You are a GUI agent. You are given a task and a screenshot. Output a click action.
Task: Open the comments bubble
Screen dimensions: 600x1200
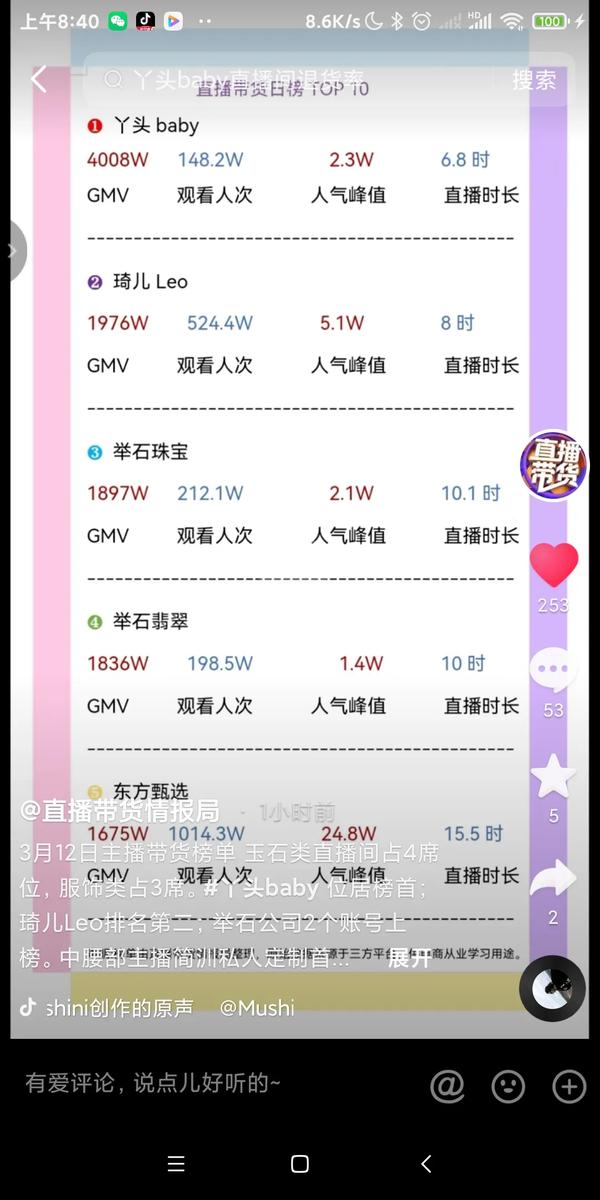pyautogui.click(x=553, y=671)
